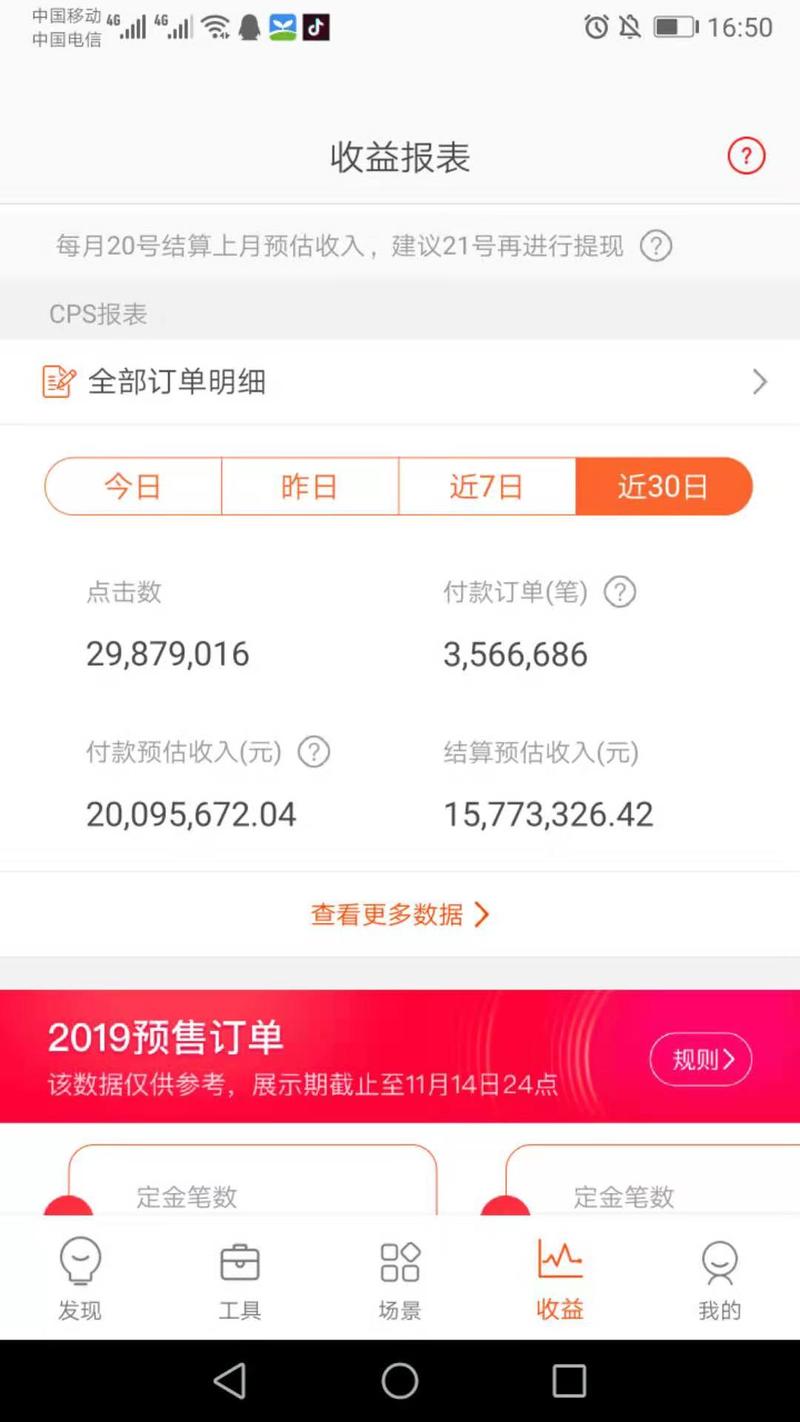Image resolution: width=800 pixels, height=1422 pixels.
Task: Switch to the 今日 tab
Action: point(133,486)
